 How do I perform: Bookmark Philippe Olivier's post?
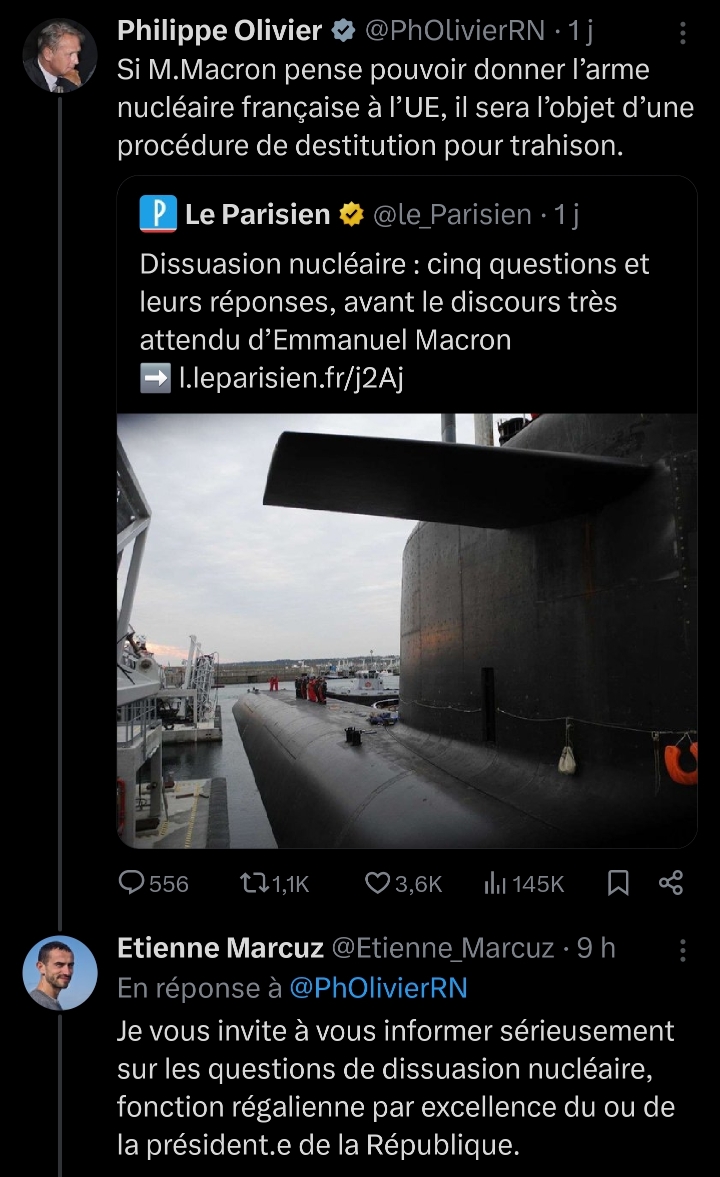tap(619, 883)
